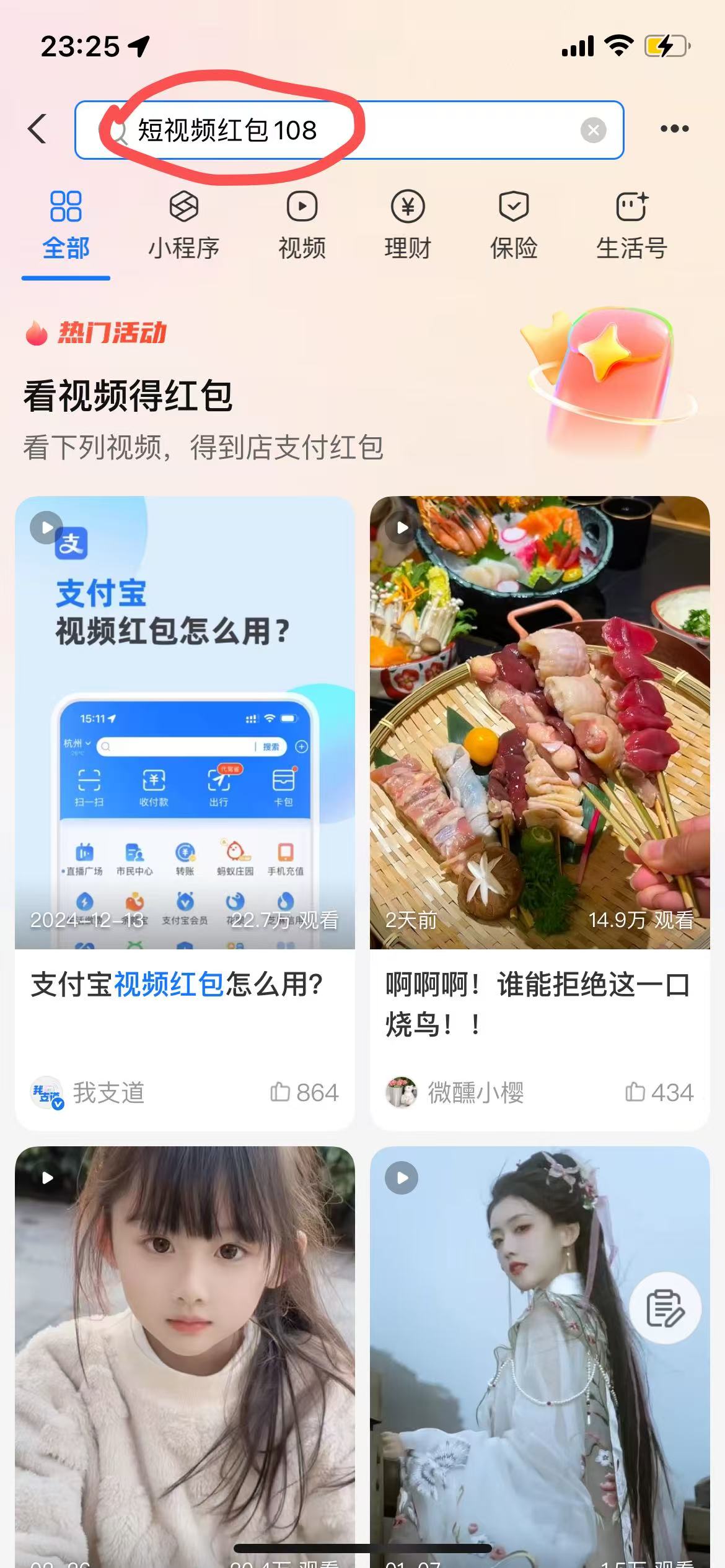The image size is (725, 1568).
Task: Clear the search text with the X button
Action: click(x=593, y=130)
